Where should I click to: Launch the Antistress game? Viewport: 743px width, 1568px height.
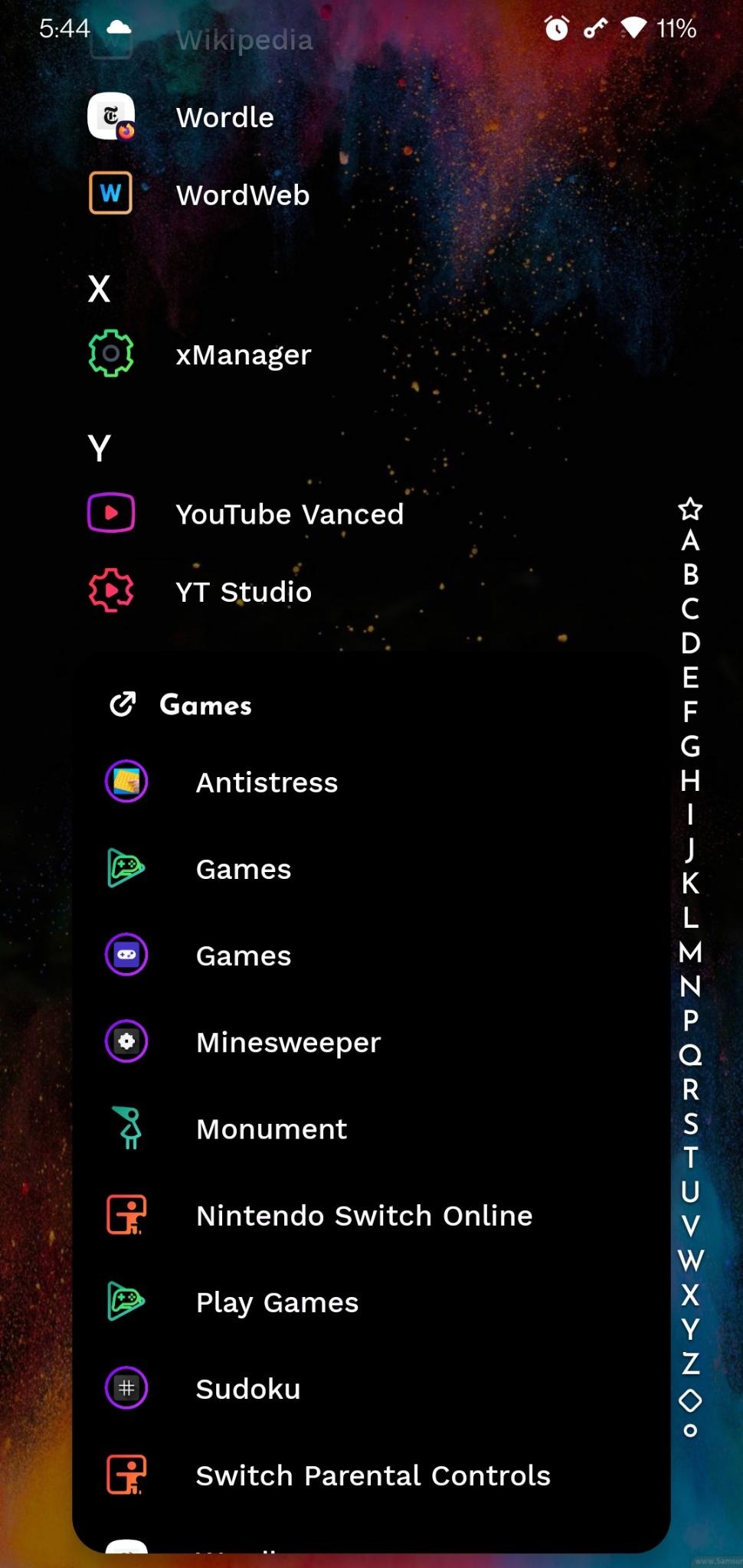[267, 782]
